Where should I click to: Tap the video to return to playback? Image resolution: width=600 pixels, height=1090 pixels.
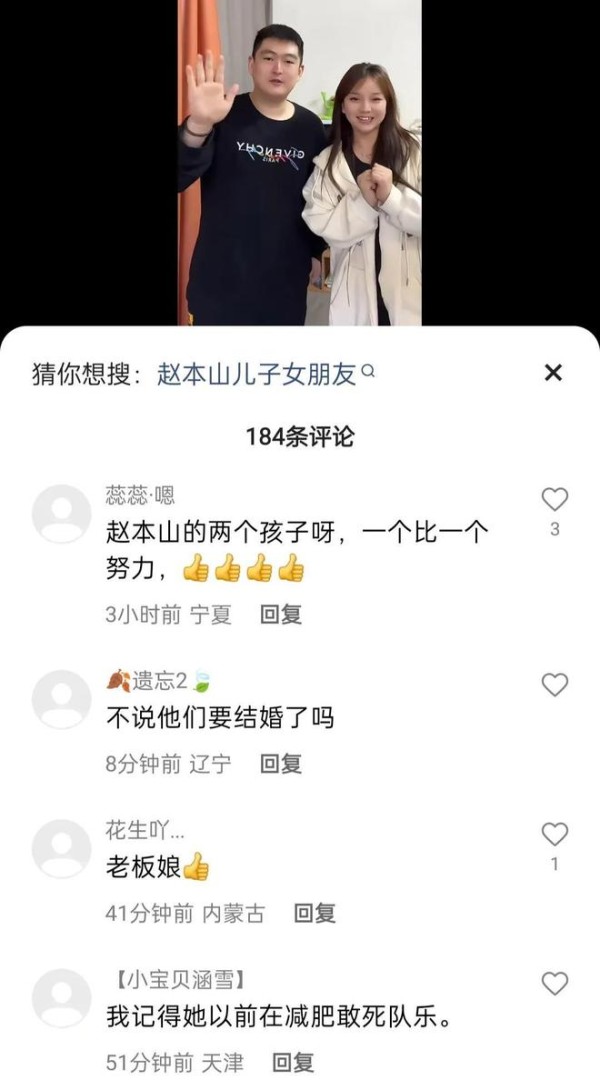(300, 160)
